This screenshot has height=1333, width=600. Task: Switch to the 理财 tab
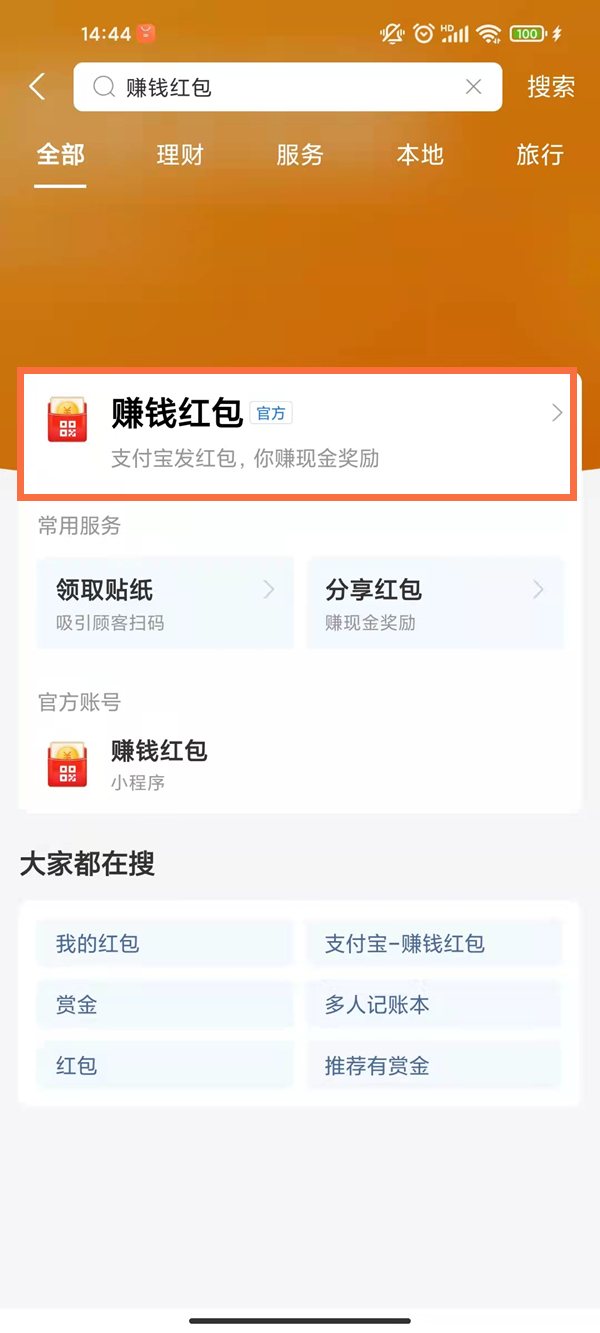coord(180,155)
